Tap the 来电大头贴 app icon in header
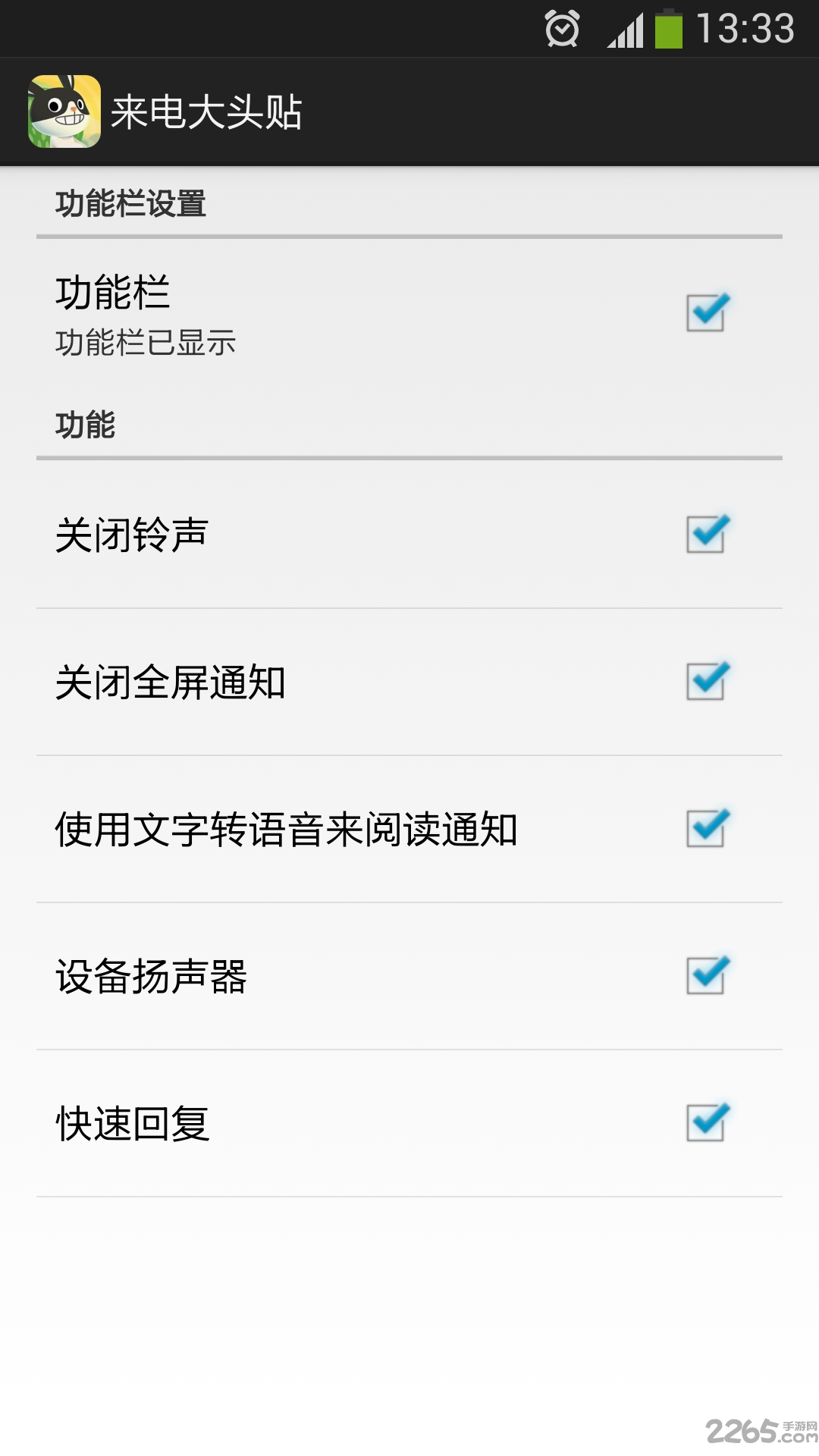Image resolution: width=819 pixels, height=1456 pixels. click(x=64, y=111)
